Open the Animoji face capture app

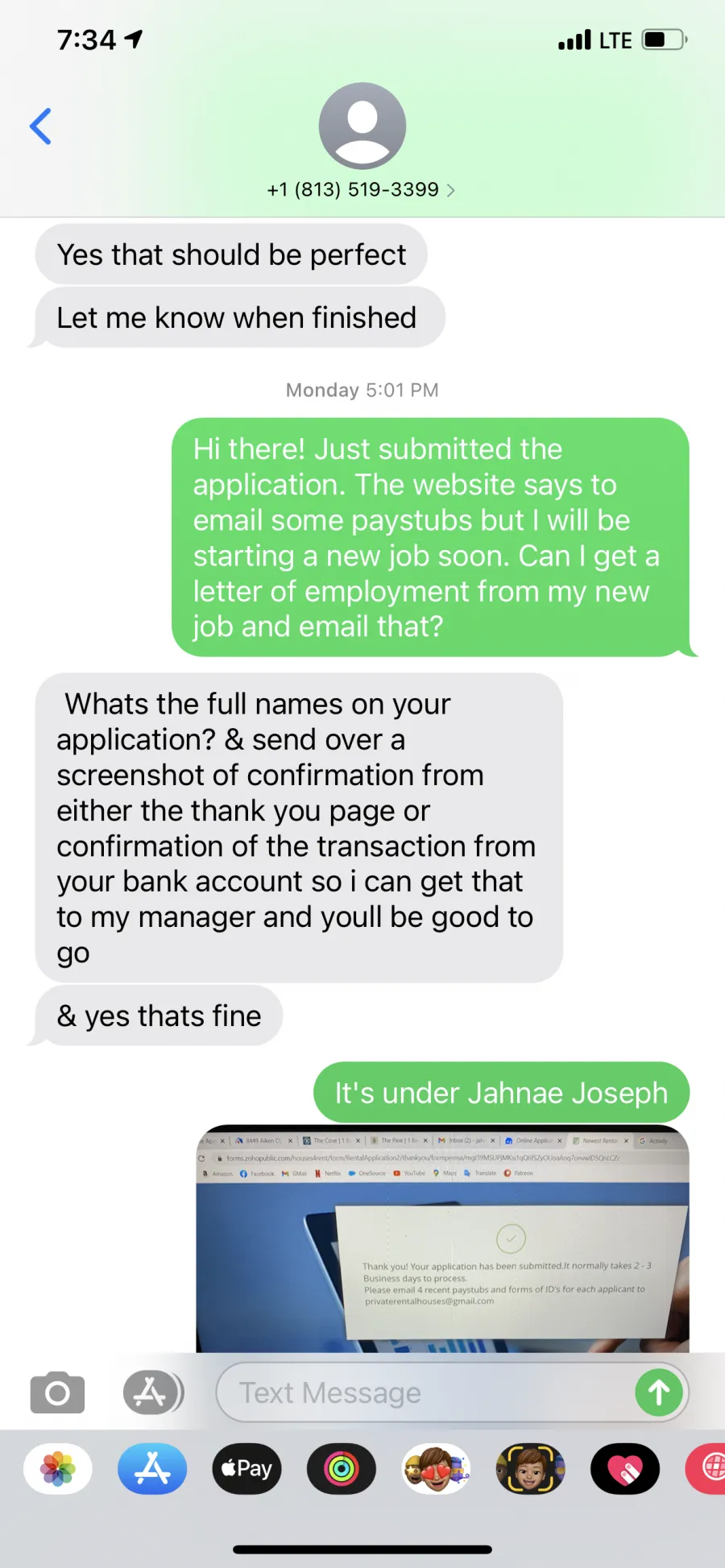(530, 1469)
